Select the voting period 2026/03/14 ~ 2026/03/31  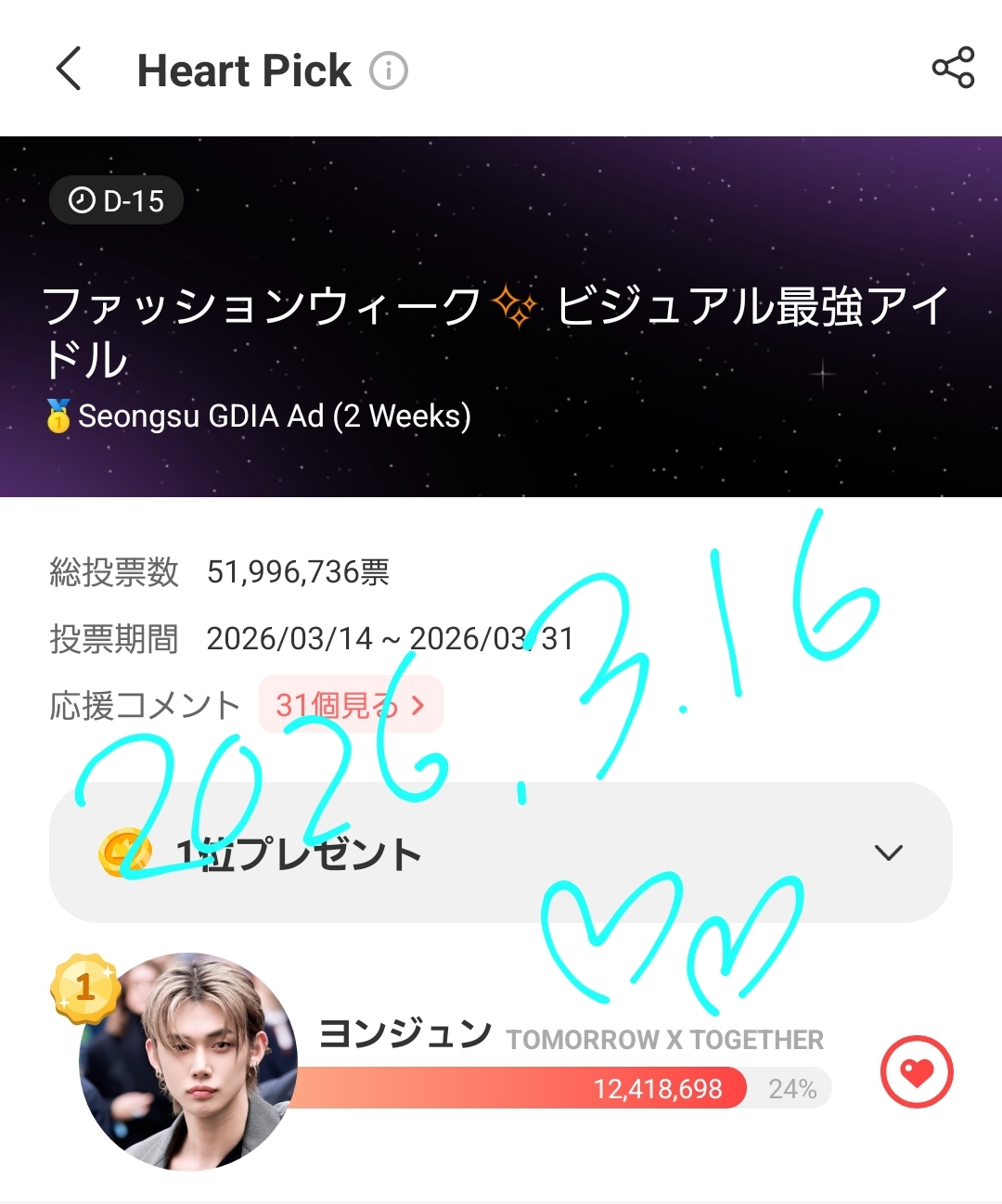click(390, 637)
